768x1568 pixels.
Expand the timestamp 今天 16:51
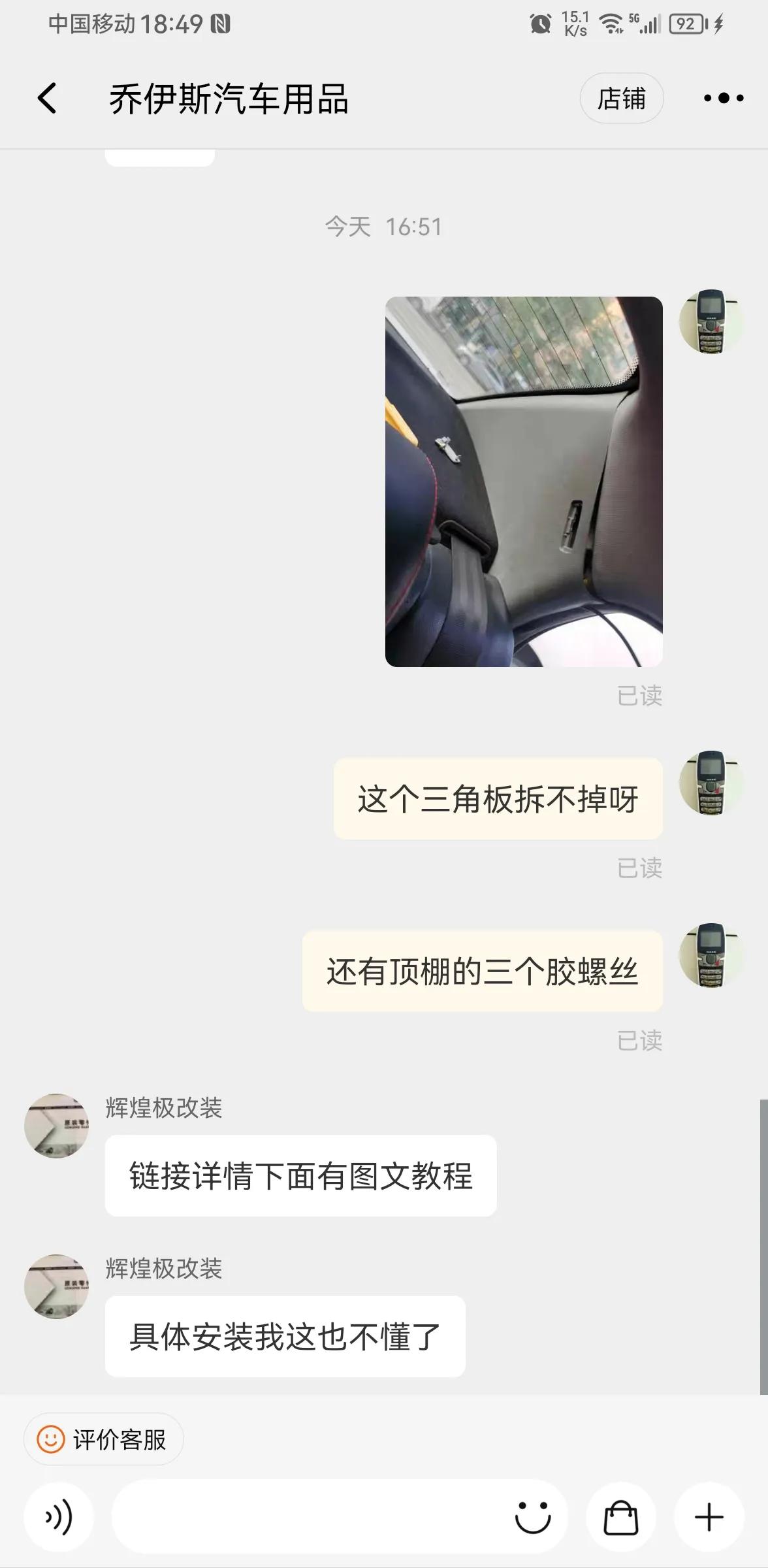click(x=384, y=227)
